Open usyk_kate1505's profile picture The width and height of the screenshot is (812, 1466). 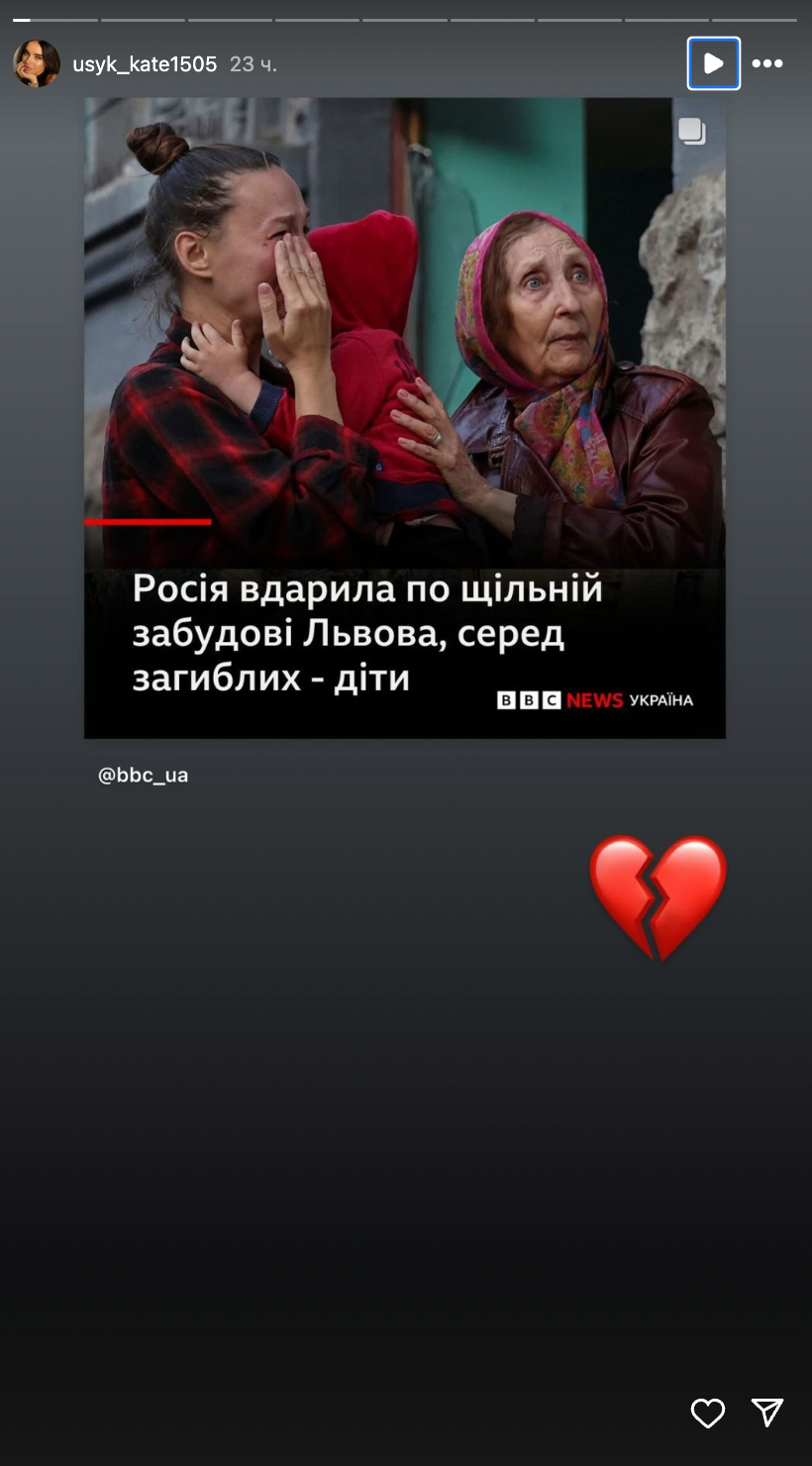click(37, 63)
